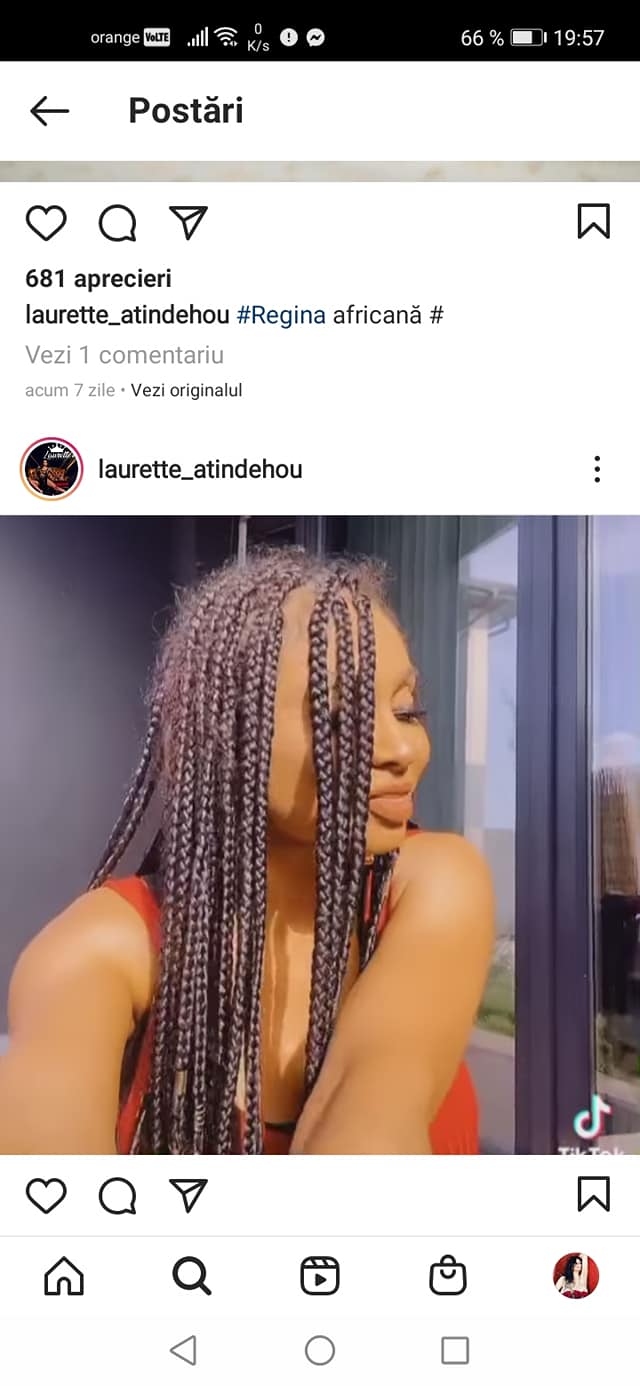Open the laurette_atindehou profile from the post header

click(200, 469)
